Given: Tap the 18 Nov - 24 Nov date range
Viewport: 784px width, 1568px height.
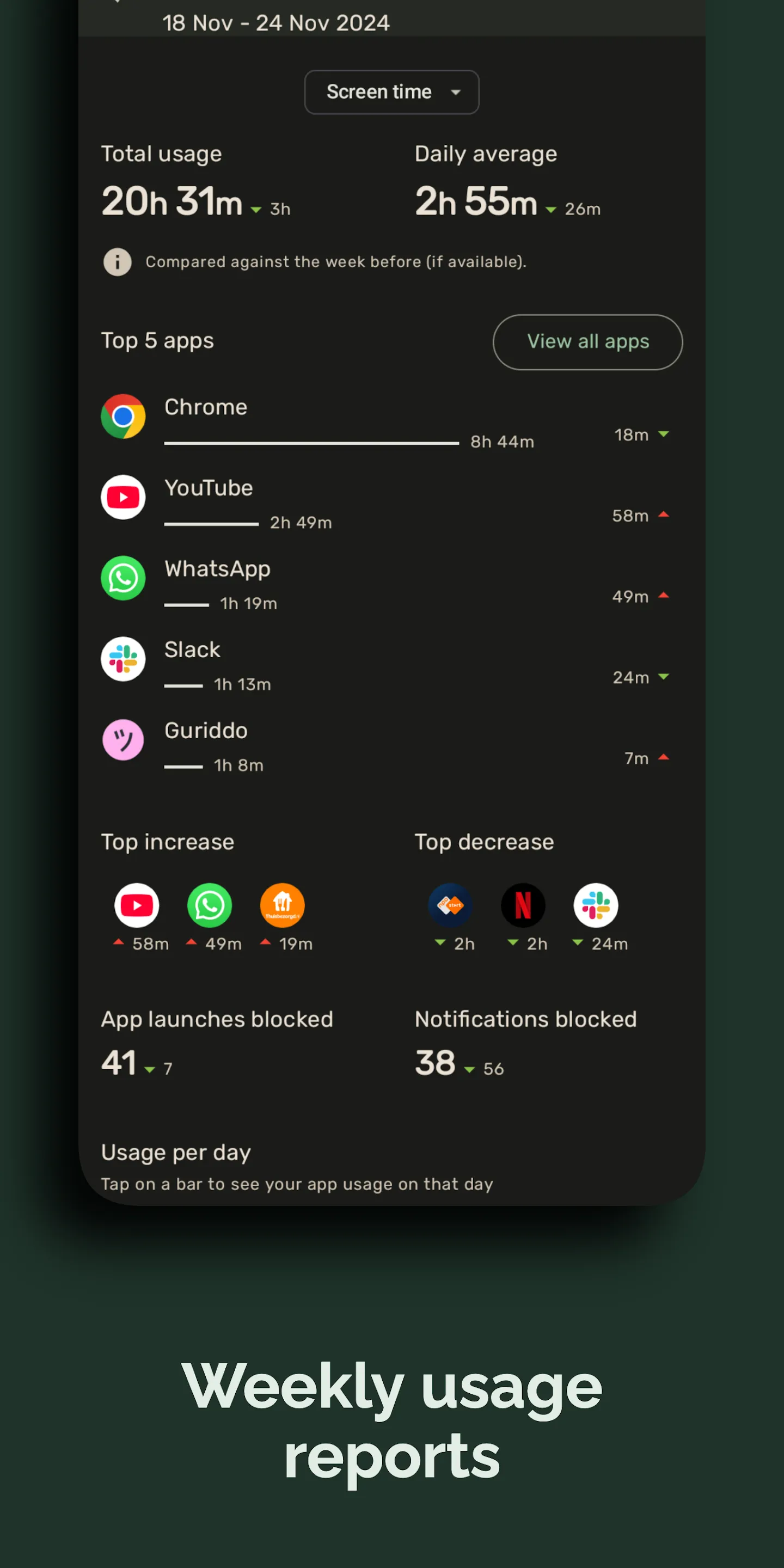Looking at the screenshot, I should [x=275, y=22].
